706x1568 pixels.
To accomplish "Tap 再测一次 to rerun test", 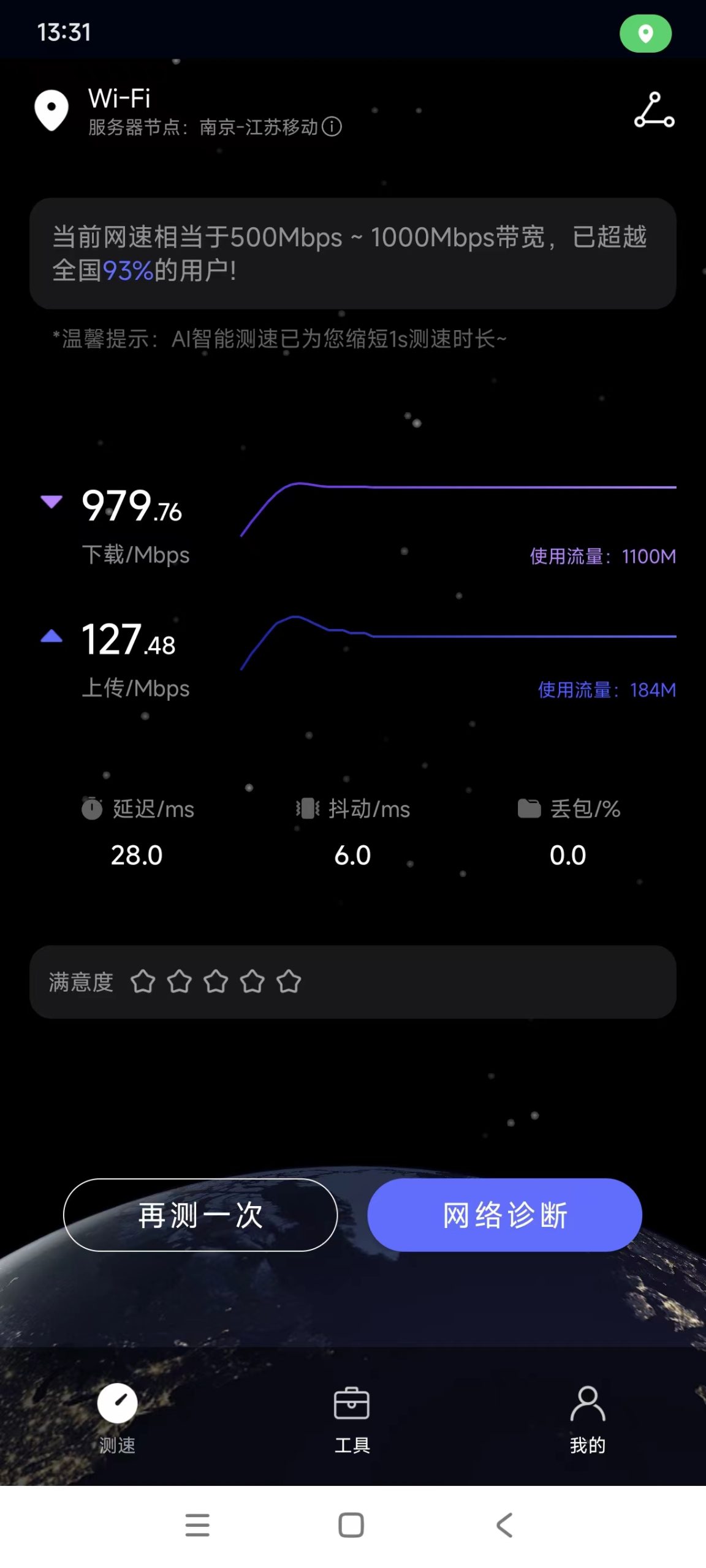I will point(200,1215).
